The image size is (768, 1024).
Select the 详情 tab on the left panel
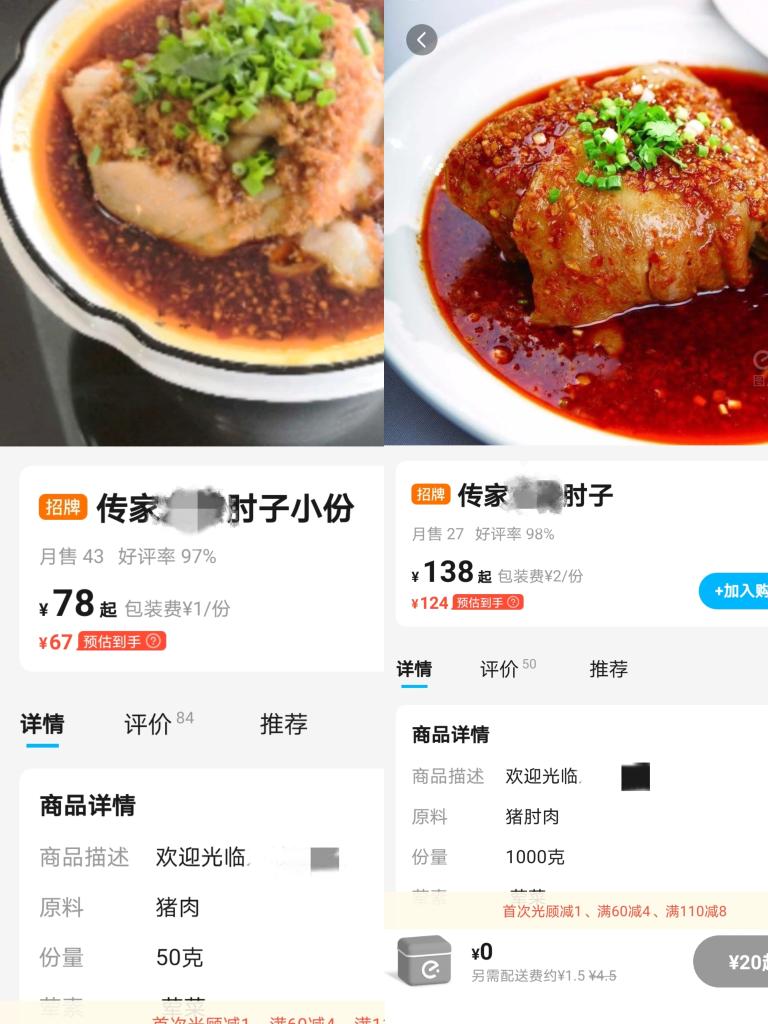coord(43,727)
